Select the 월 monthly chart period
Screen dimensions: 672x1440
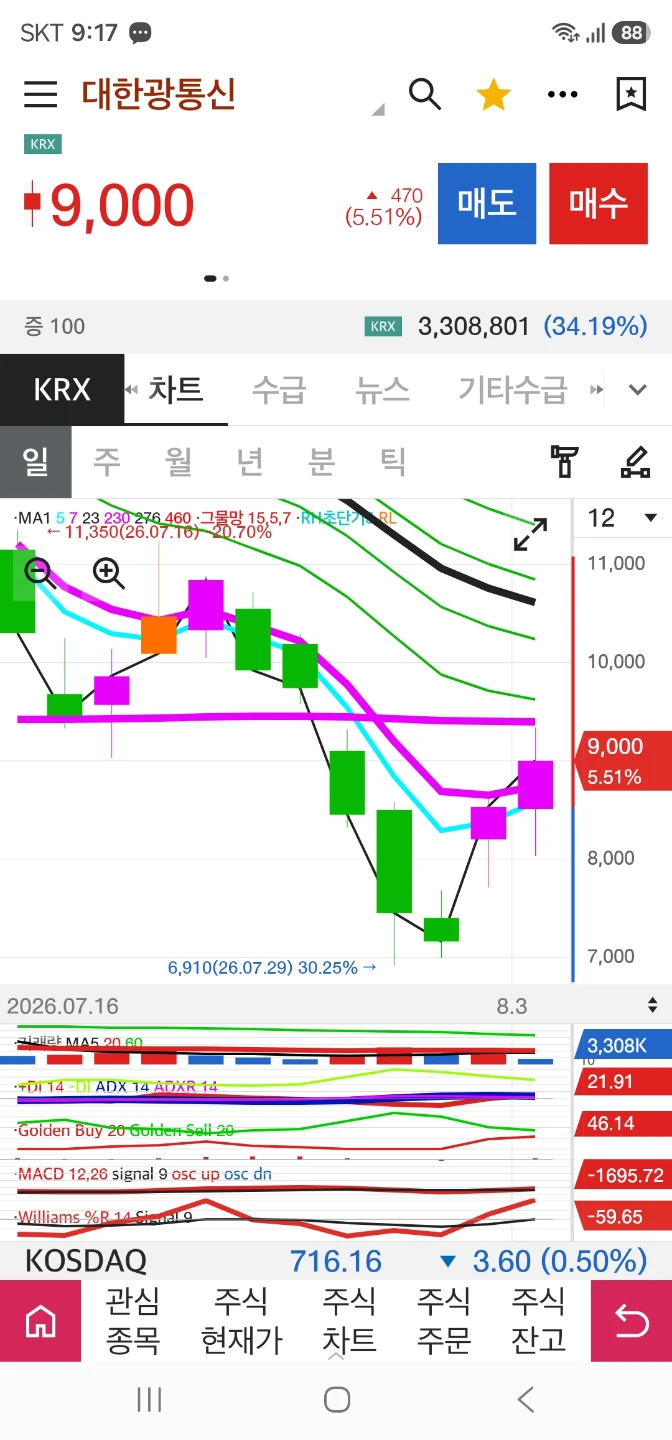(x=179, y=461)
